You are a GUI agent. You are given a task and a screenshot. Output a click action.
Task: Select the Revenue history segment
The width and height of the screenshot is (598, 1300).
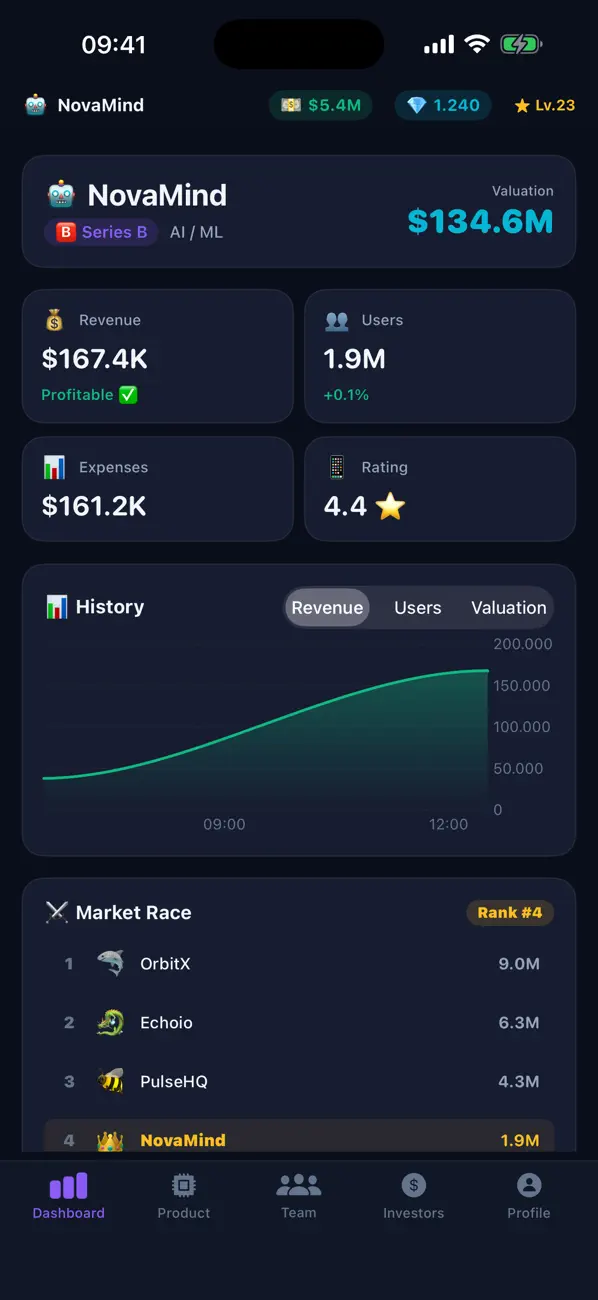(327, 608)
